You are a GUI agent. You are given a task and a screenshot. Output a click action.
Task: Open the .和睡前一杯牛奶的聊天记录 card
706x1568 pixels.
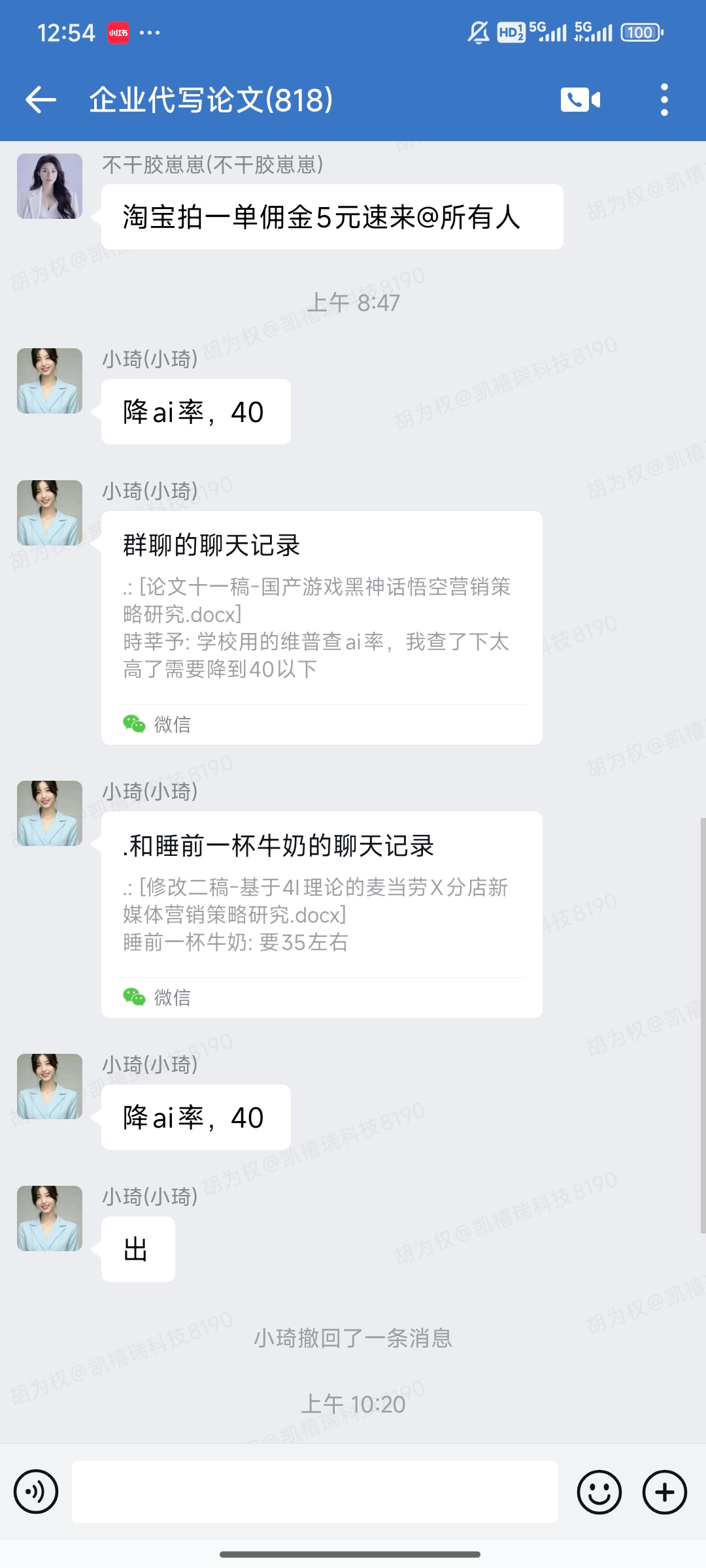(x=322, y=913)
